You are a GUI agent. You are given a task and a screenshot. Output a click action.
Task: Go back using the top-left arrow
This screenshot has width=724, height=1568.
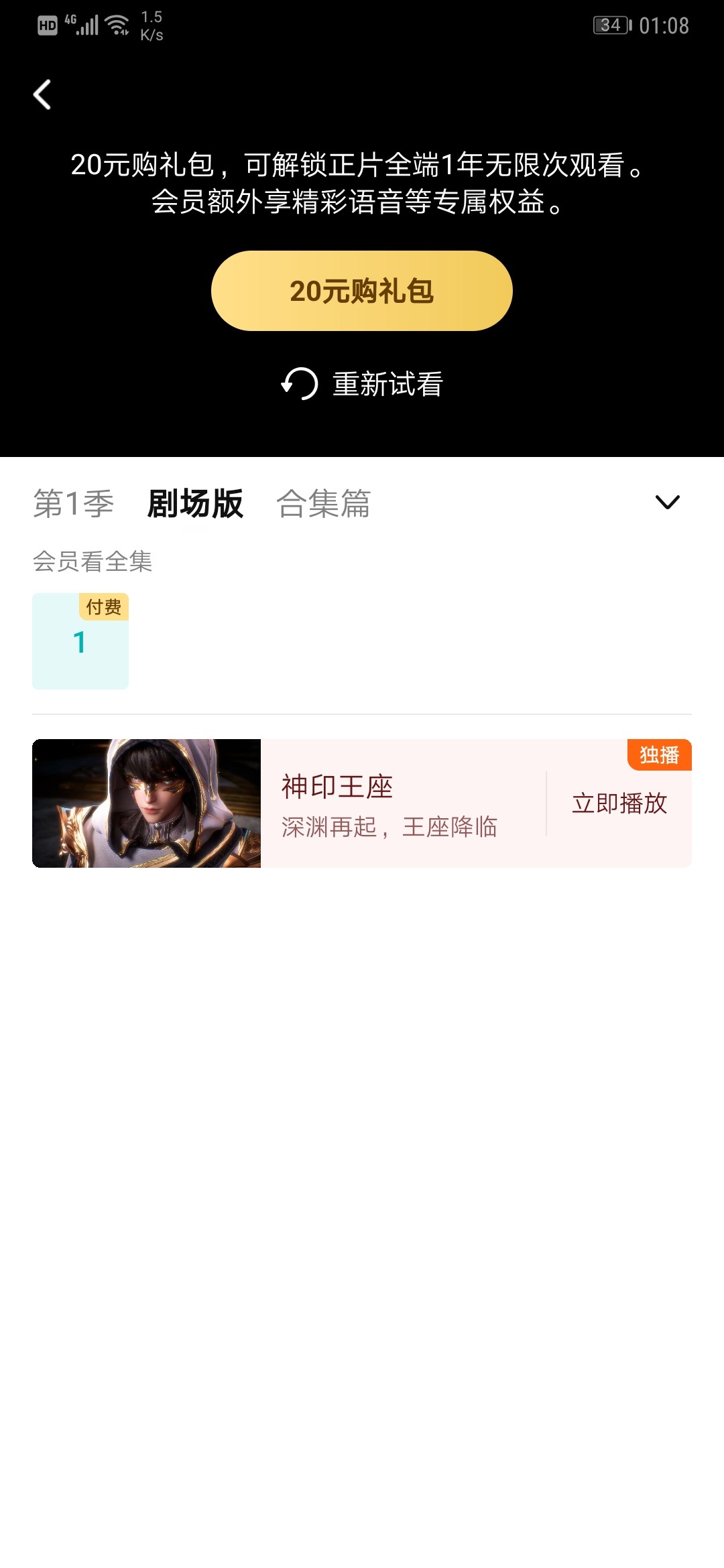[42, 94]
